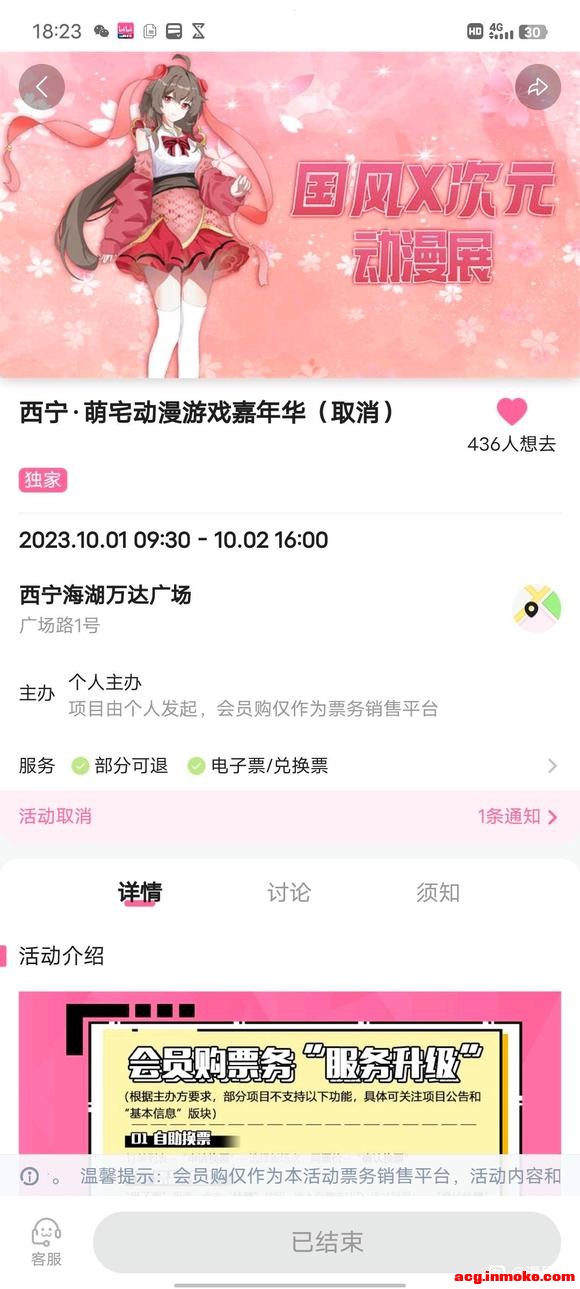Switch to the 讨论 tab

click(x=289, y=892)
